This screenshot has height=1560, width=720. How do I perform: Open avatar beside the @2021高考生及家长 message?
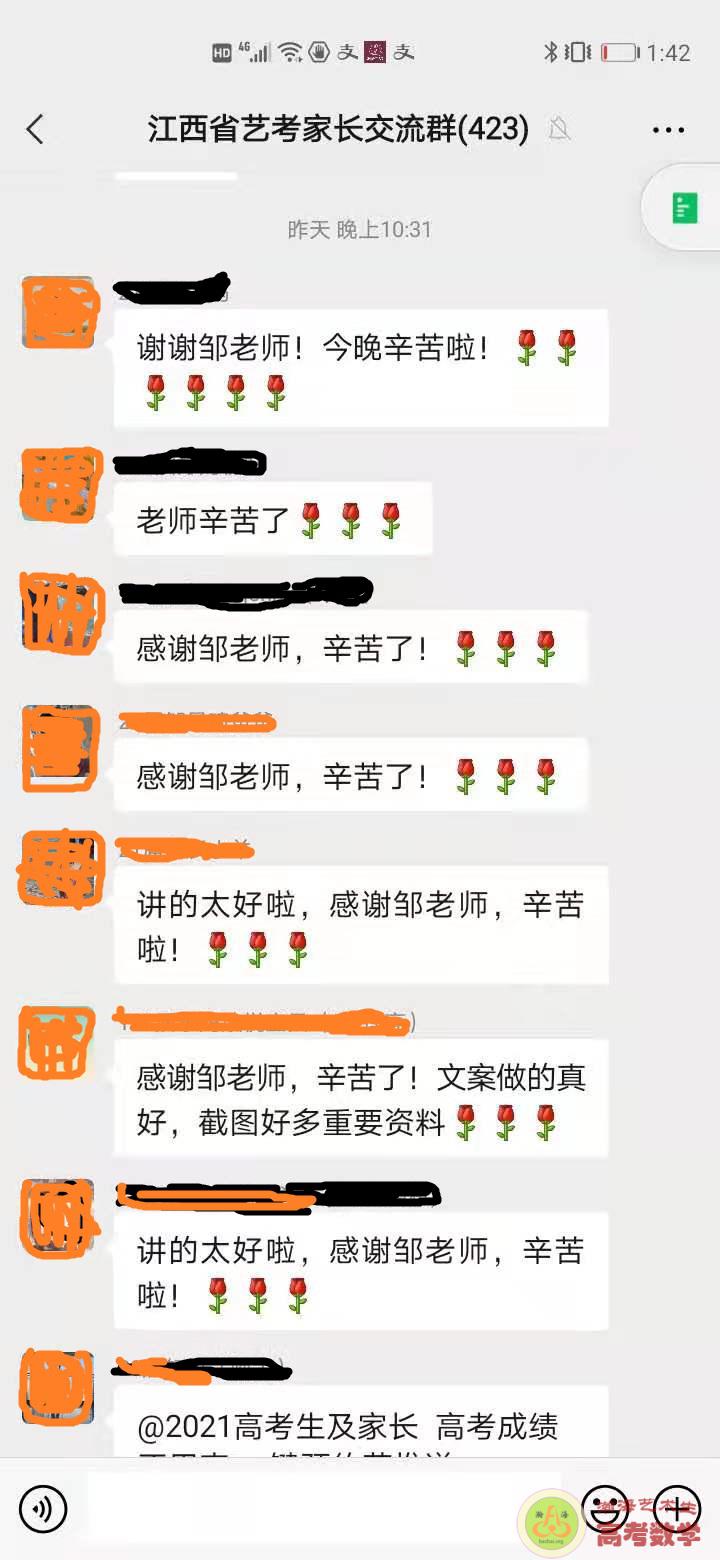[58, 1387]
